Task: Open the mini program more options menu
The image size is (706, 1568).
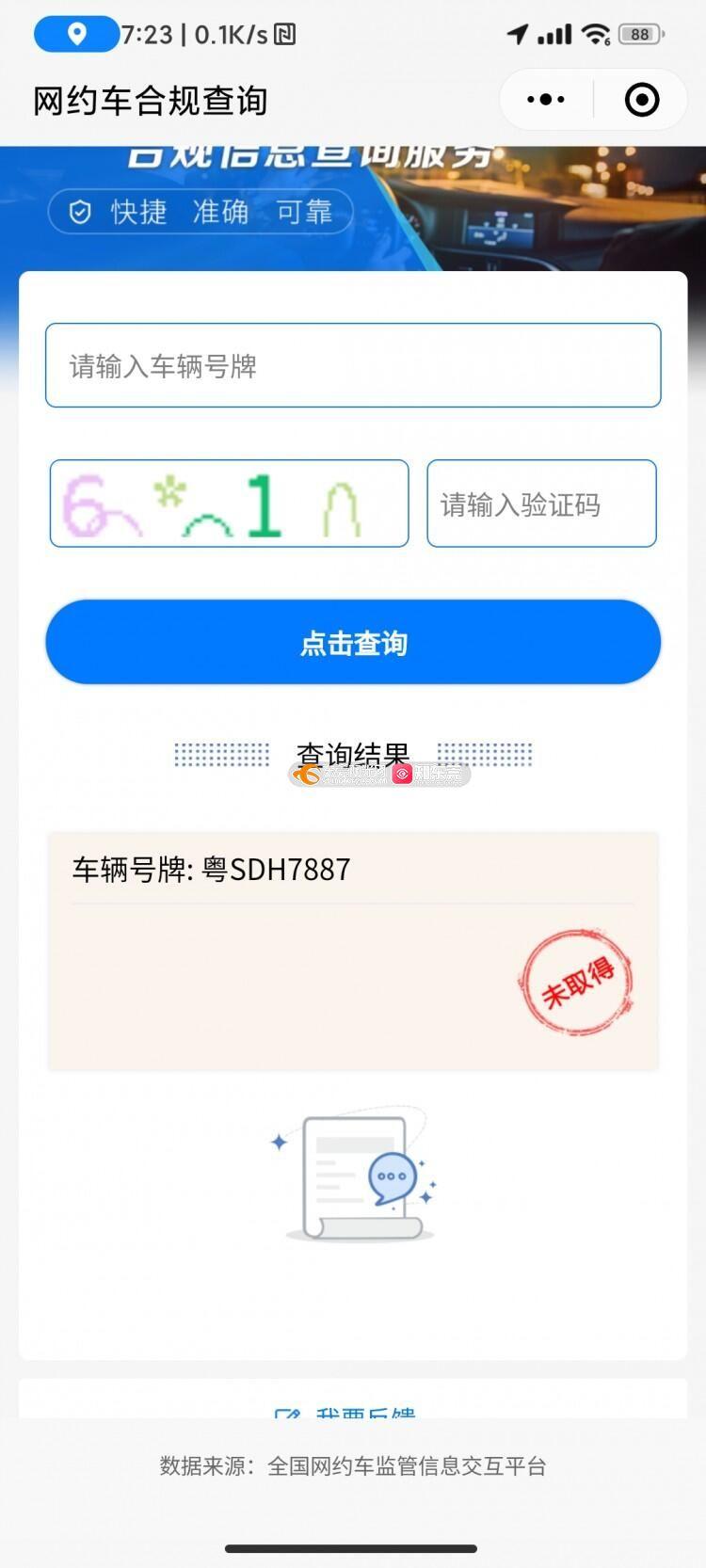Action: tap(546, 100)
